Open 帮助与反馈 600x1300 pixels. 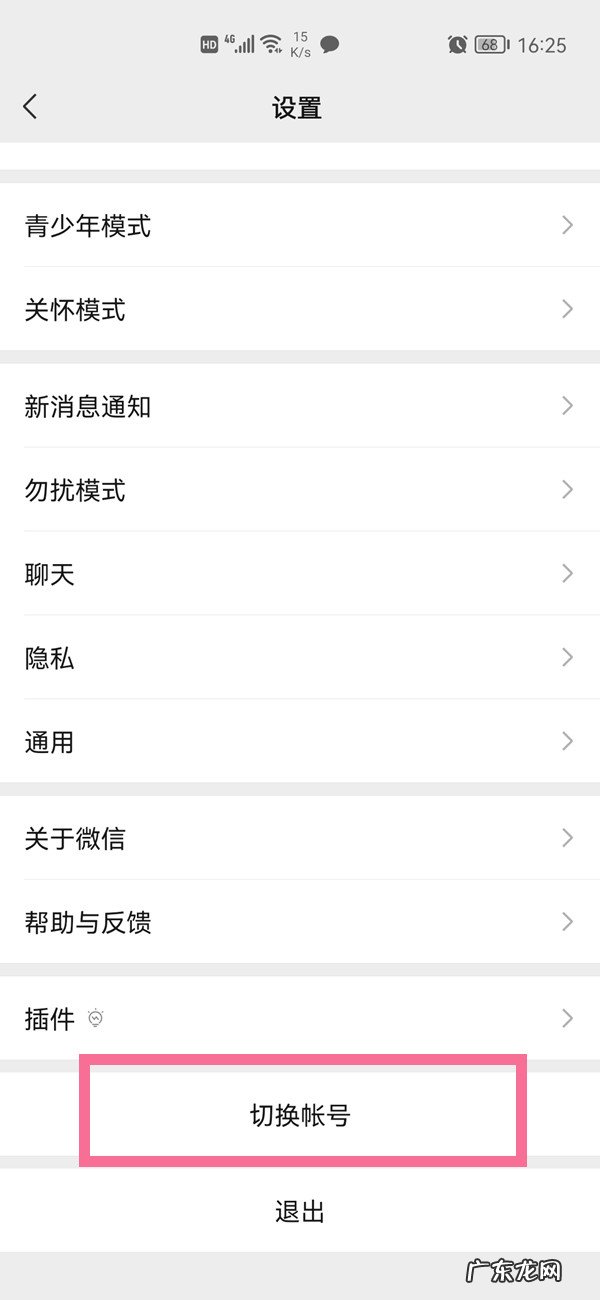pyautogui.click(x=300, y=922)
